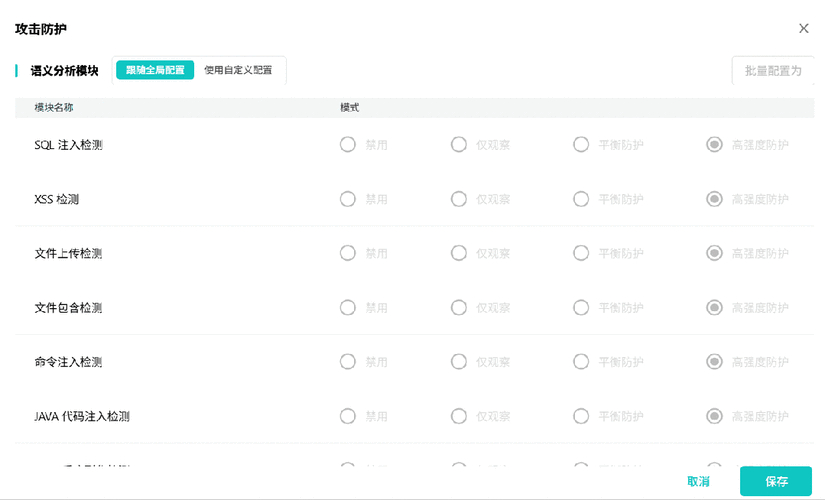Image resolution: width=825 pixels, height=500 pixels.
Task: Save the configuration with 保存
Action: pyautogui.click(x=776, y=481)
